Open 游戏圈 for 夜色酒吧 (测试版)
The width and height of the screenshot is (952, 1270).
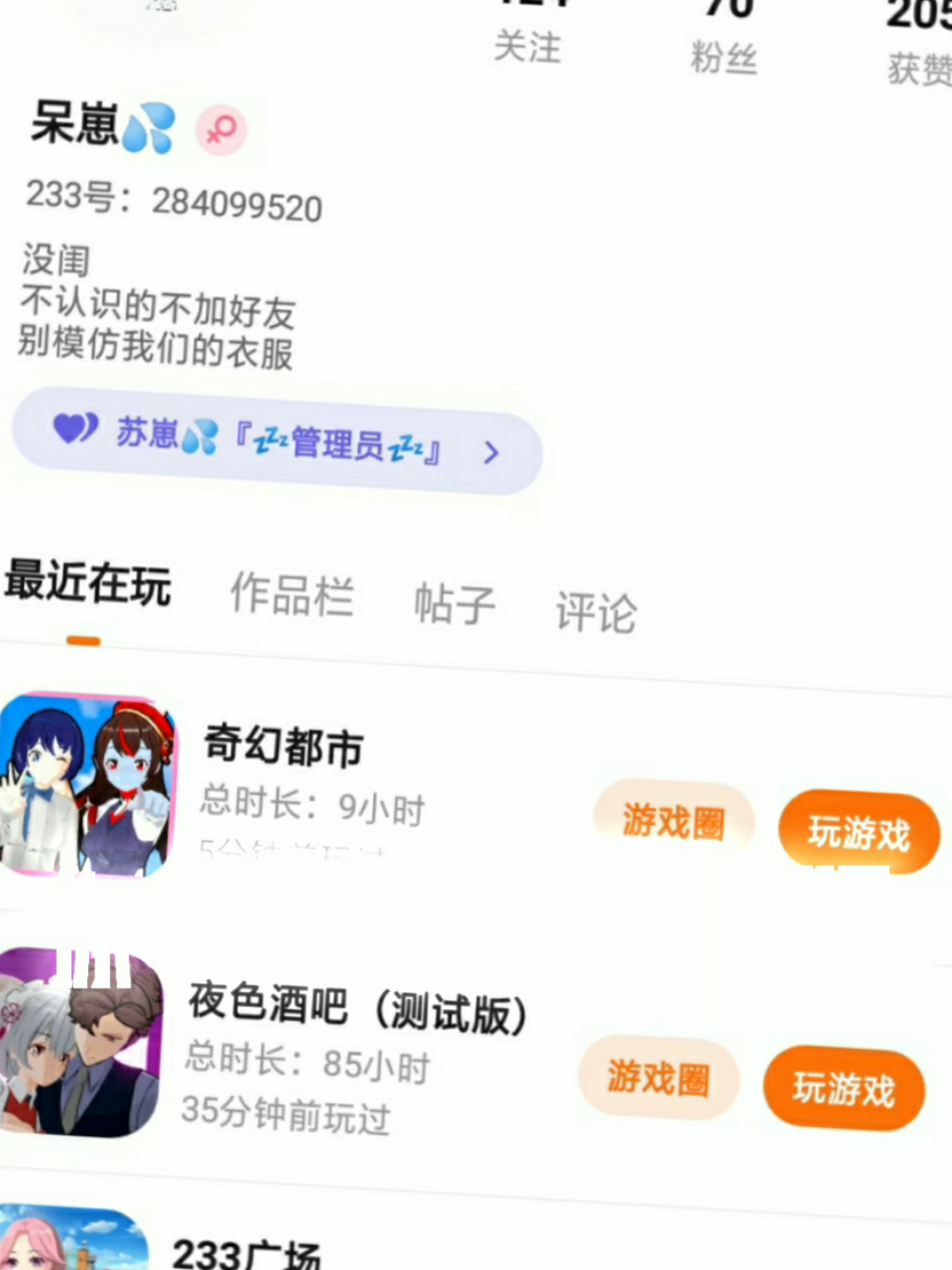point(658,1078)
